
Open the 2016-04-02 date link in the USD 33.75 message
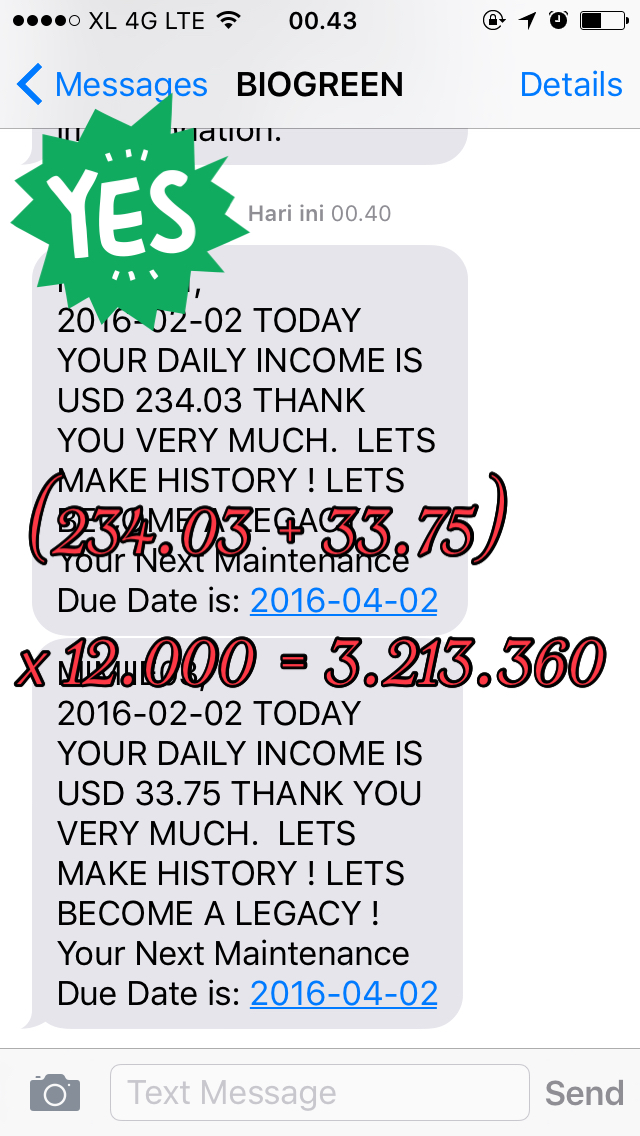[344, 993]
